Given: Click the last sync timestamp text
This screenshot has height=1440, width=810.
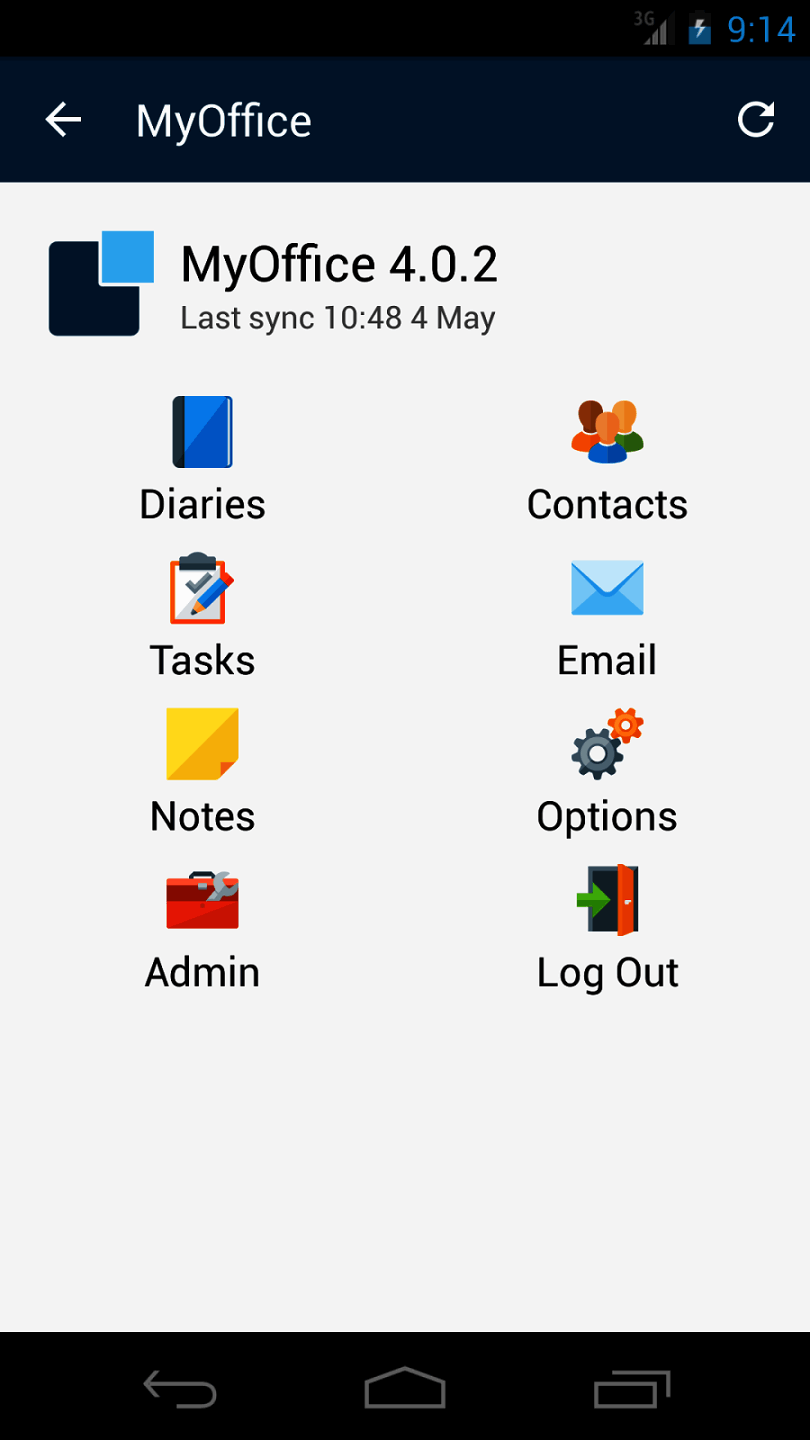Looking at the screenshot, I should (338, 317).
